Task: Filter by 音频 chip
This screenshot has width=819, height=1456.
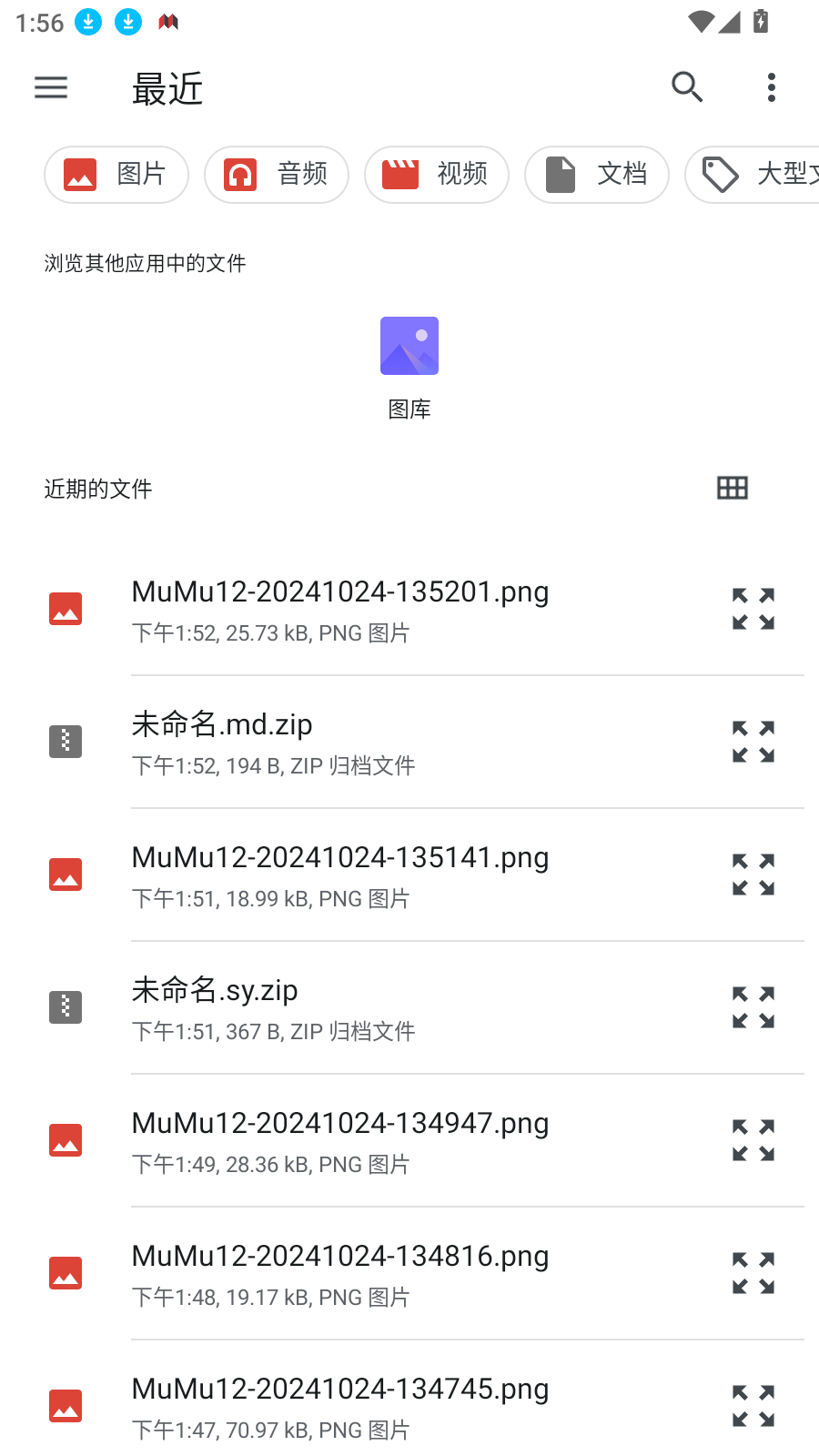Action: [277, 175]
